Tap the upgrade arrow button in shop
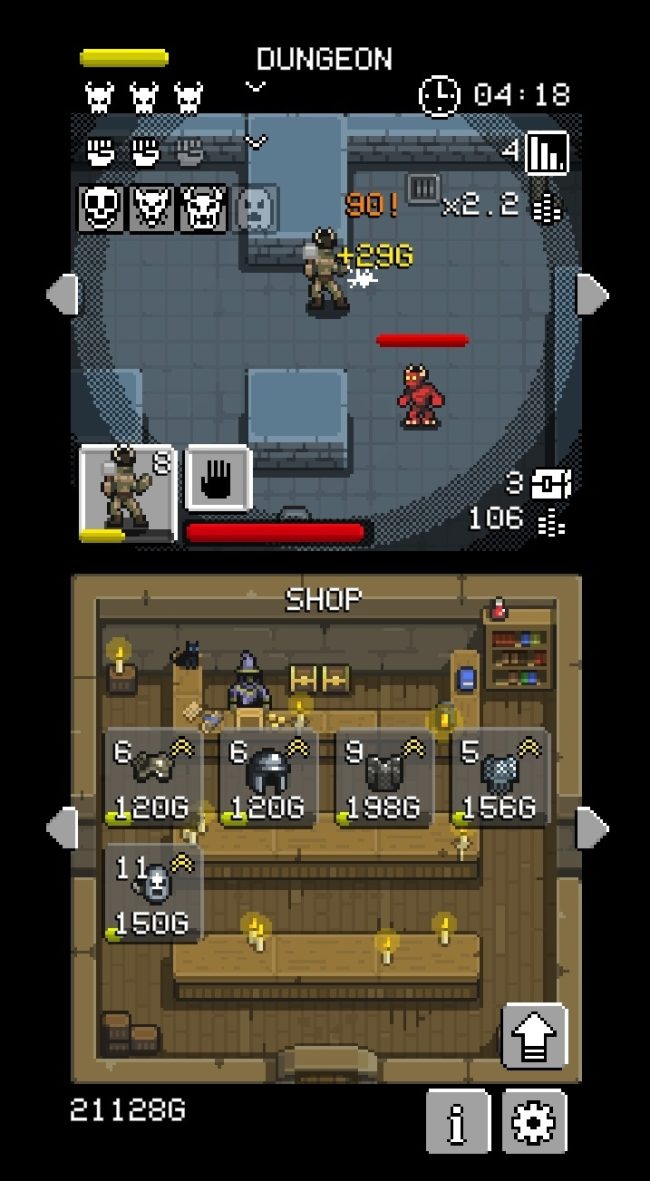Image resolution: width=650 pixels, height=1181 pixels. [x=534, y=1036]
